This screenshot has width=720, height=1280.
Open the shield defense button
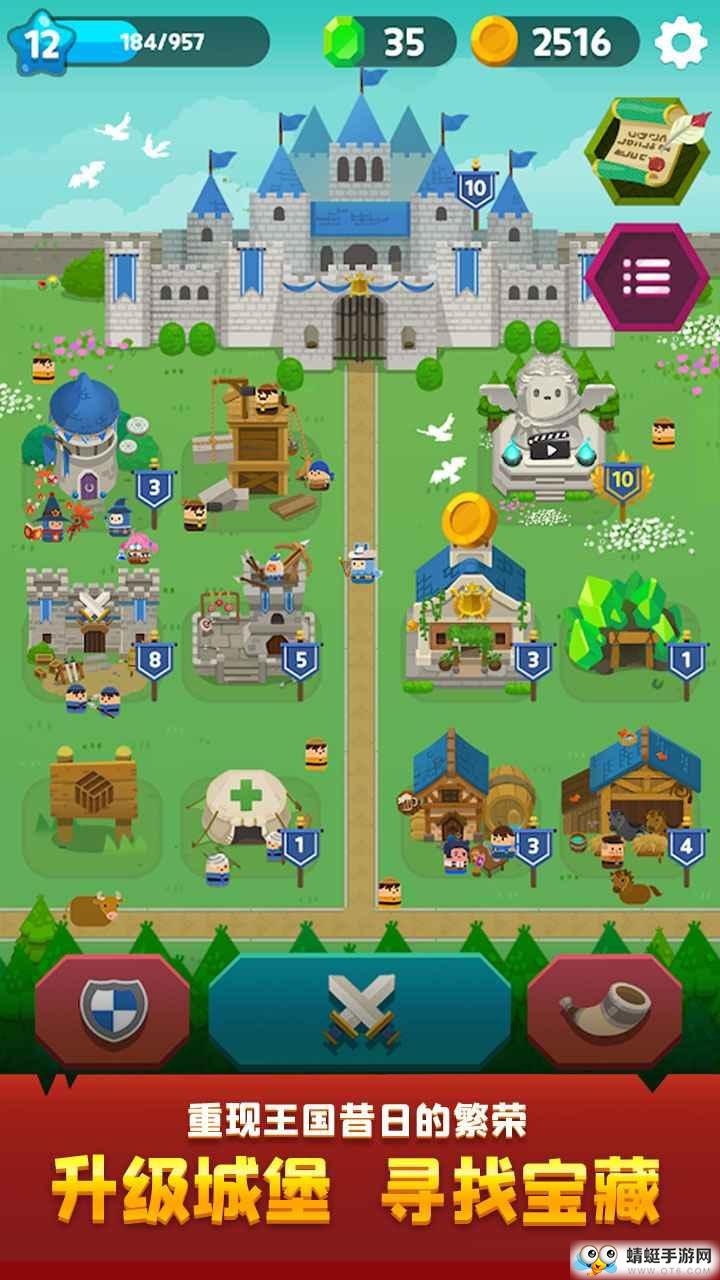point(112,1009)
